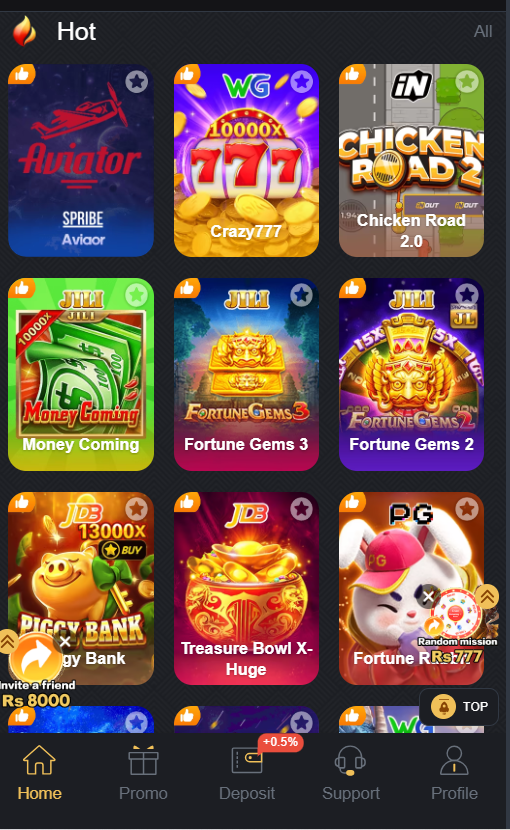Open the Random mission wheel
Image resolution: width=510 pixels, height=830 pixels.
455,614
